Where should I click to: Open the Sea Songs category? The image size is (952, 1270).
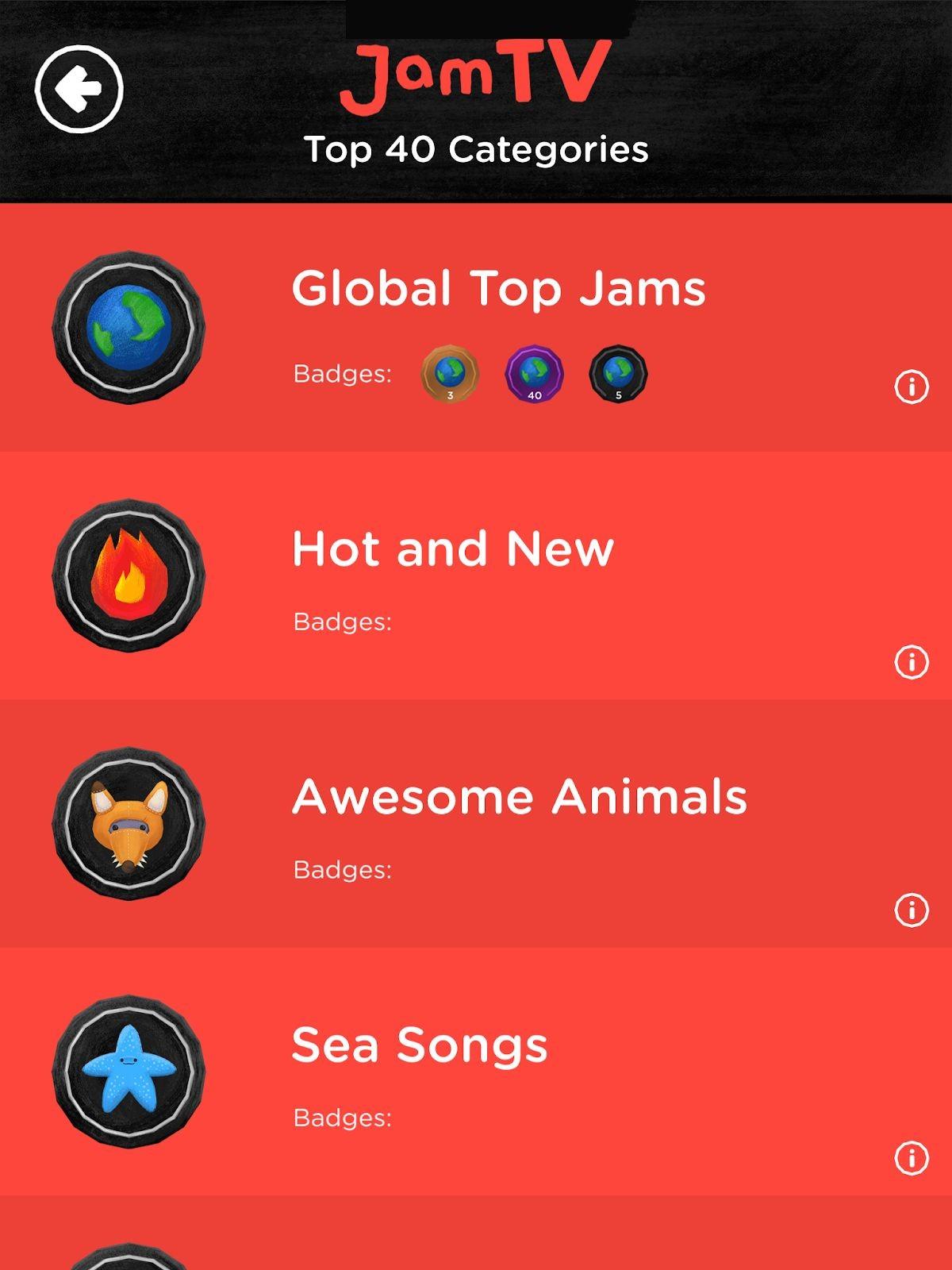[x=419, y=1045]
